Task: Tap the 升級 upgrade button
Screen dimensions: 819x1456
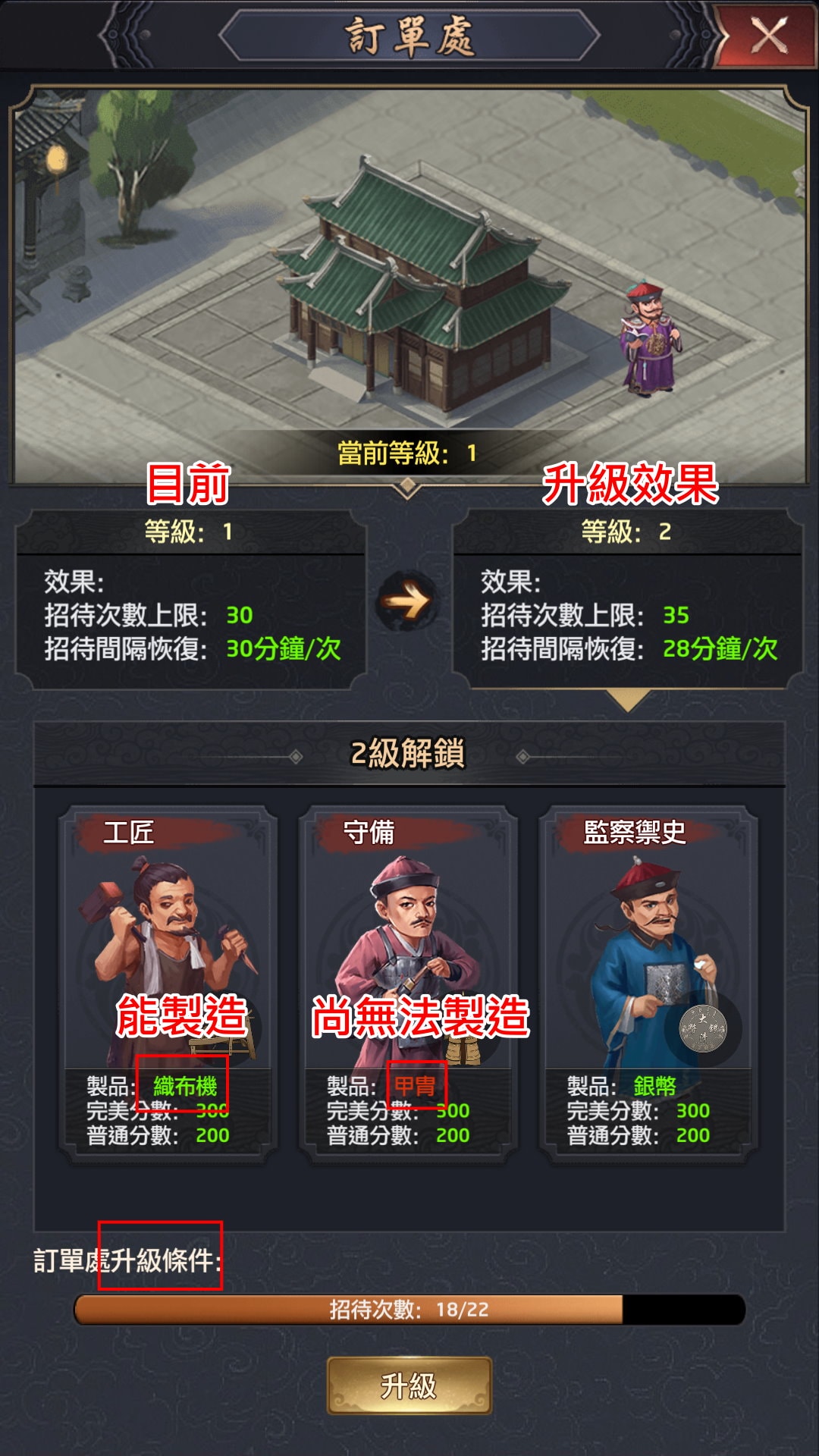Action: 409,1385
